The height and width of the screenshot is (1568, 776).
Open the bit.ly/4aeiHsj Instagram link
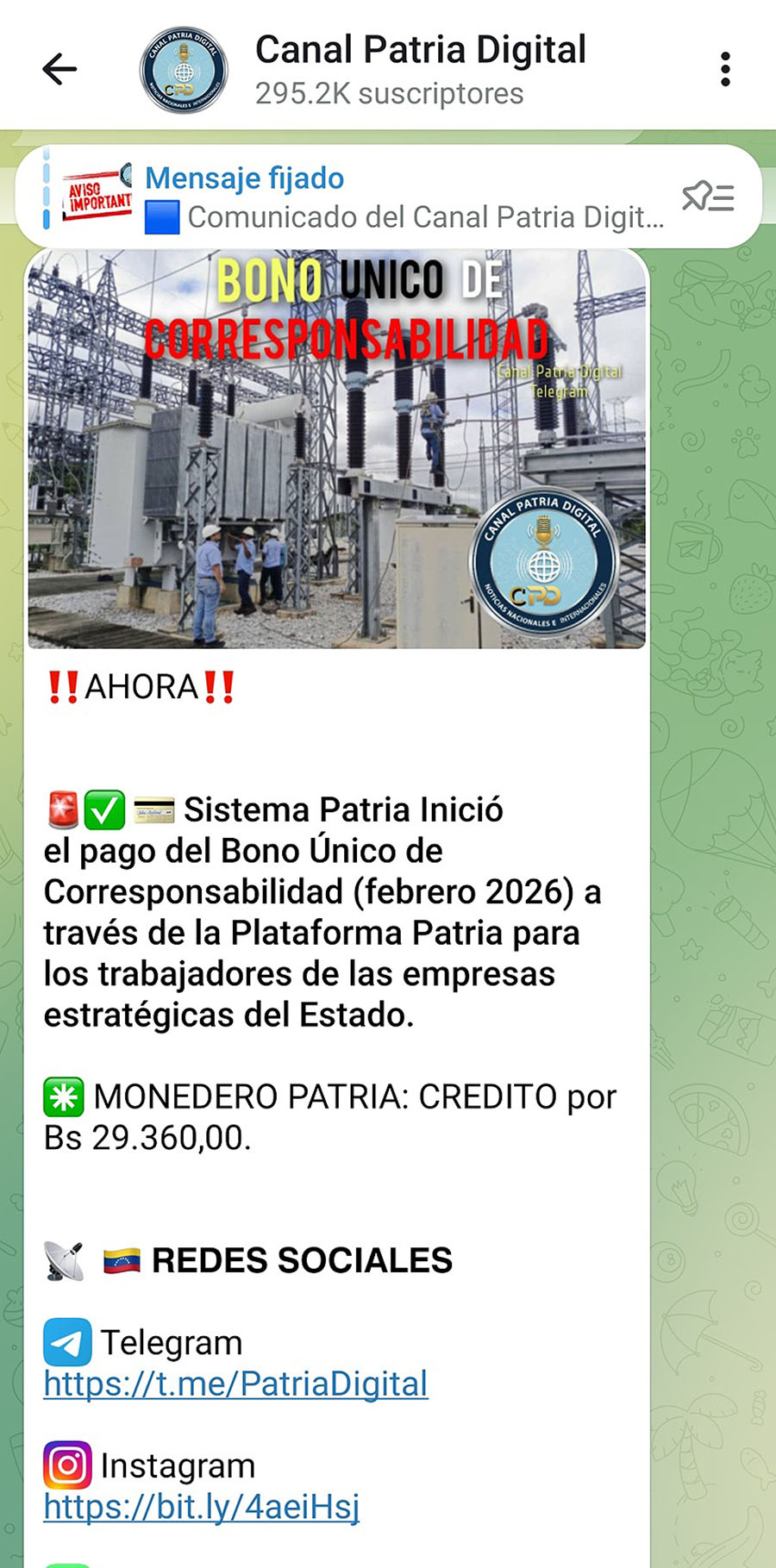201,1507
